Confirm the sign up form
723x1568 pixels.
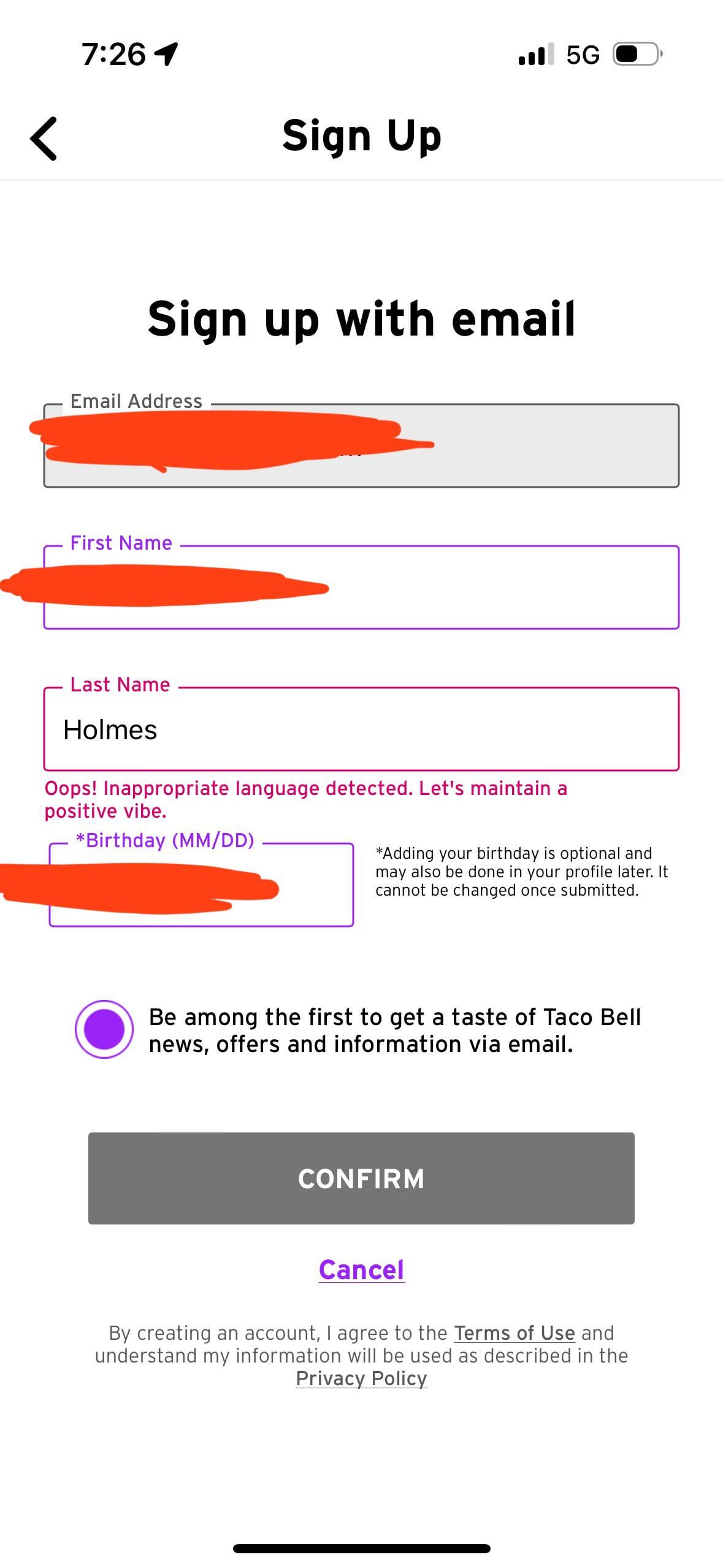(x=361, y=1178)
